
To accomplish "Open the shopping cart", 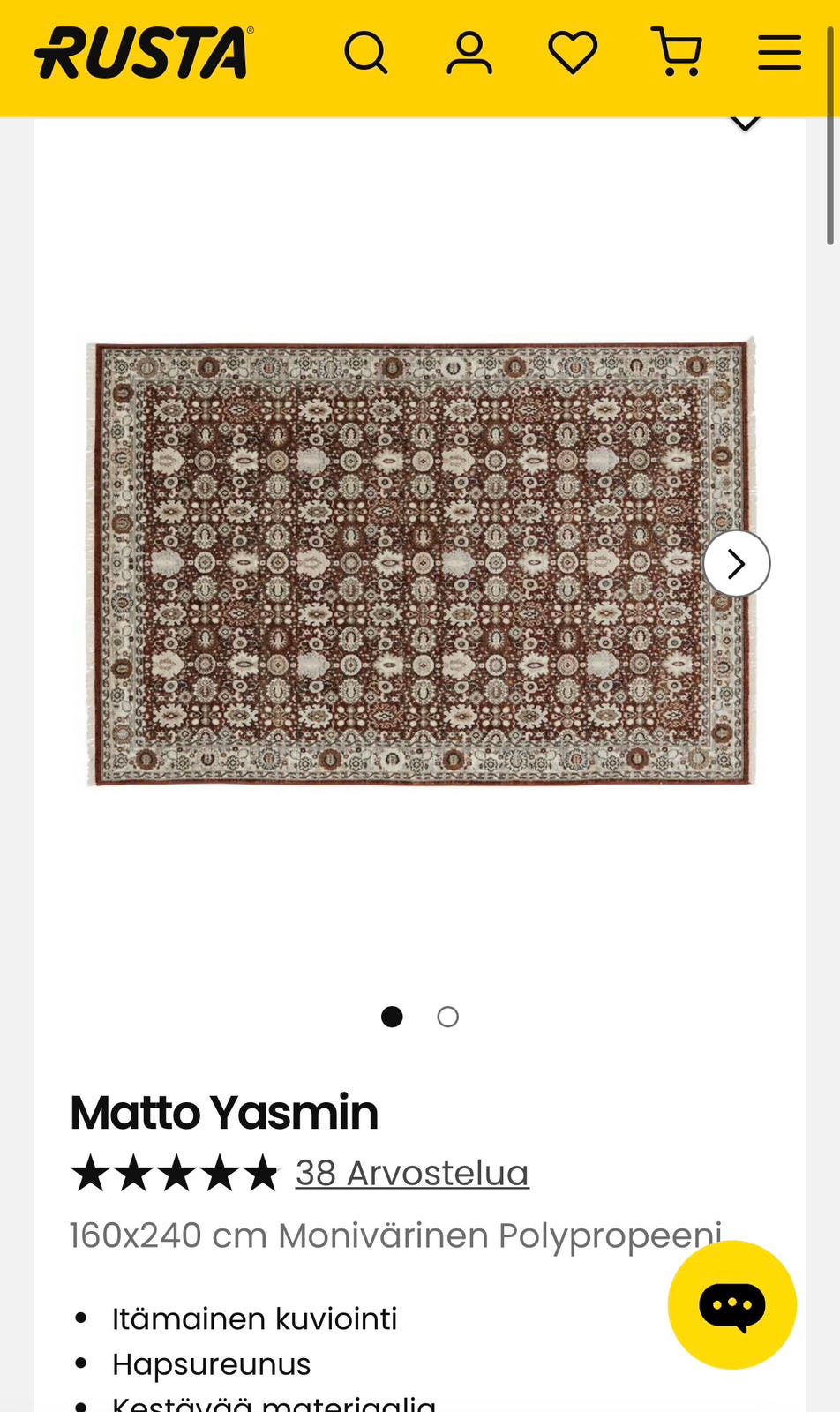I will (677, 52).
